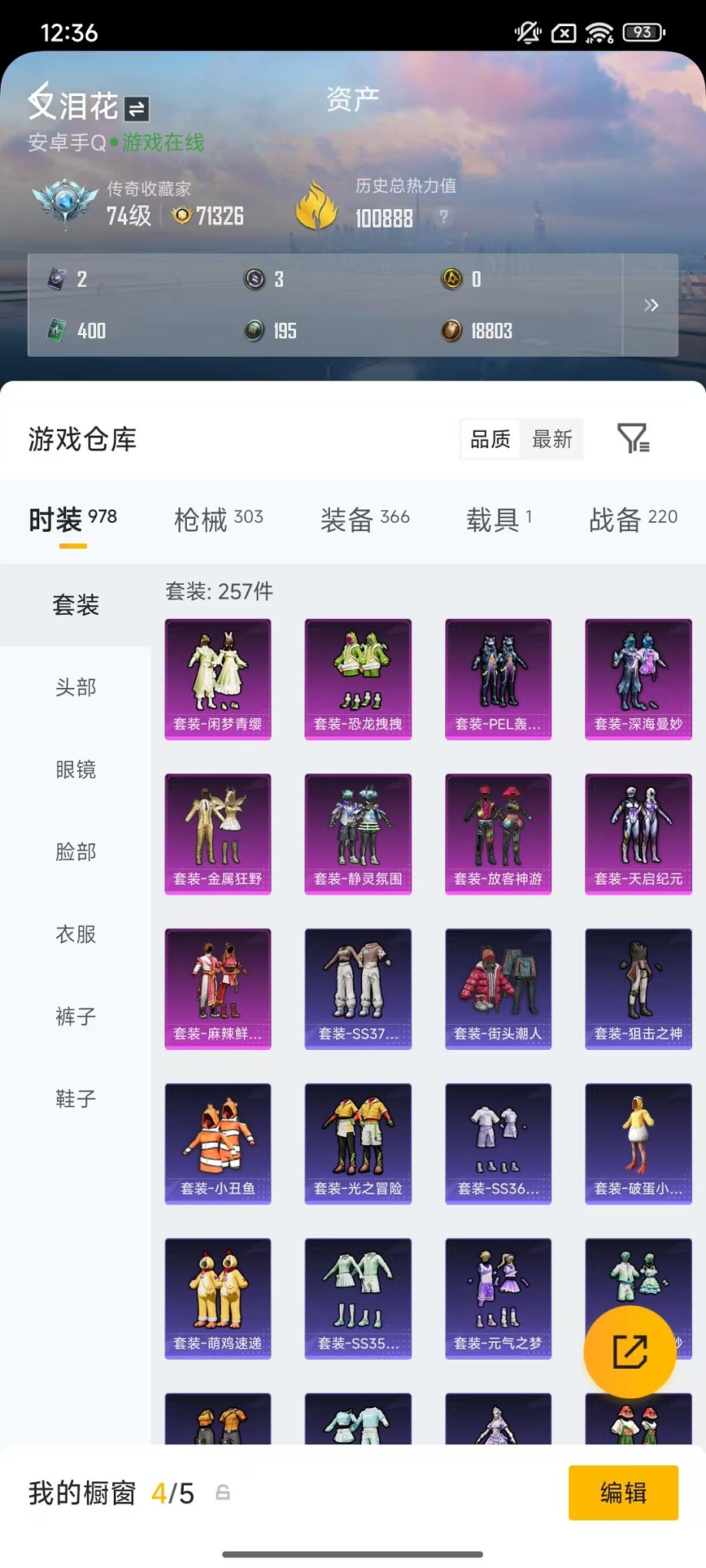706x1568 pixels.
Task: Click the bronze coin icon showing 18803
Action: [x=453, y=331]
